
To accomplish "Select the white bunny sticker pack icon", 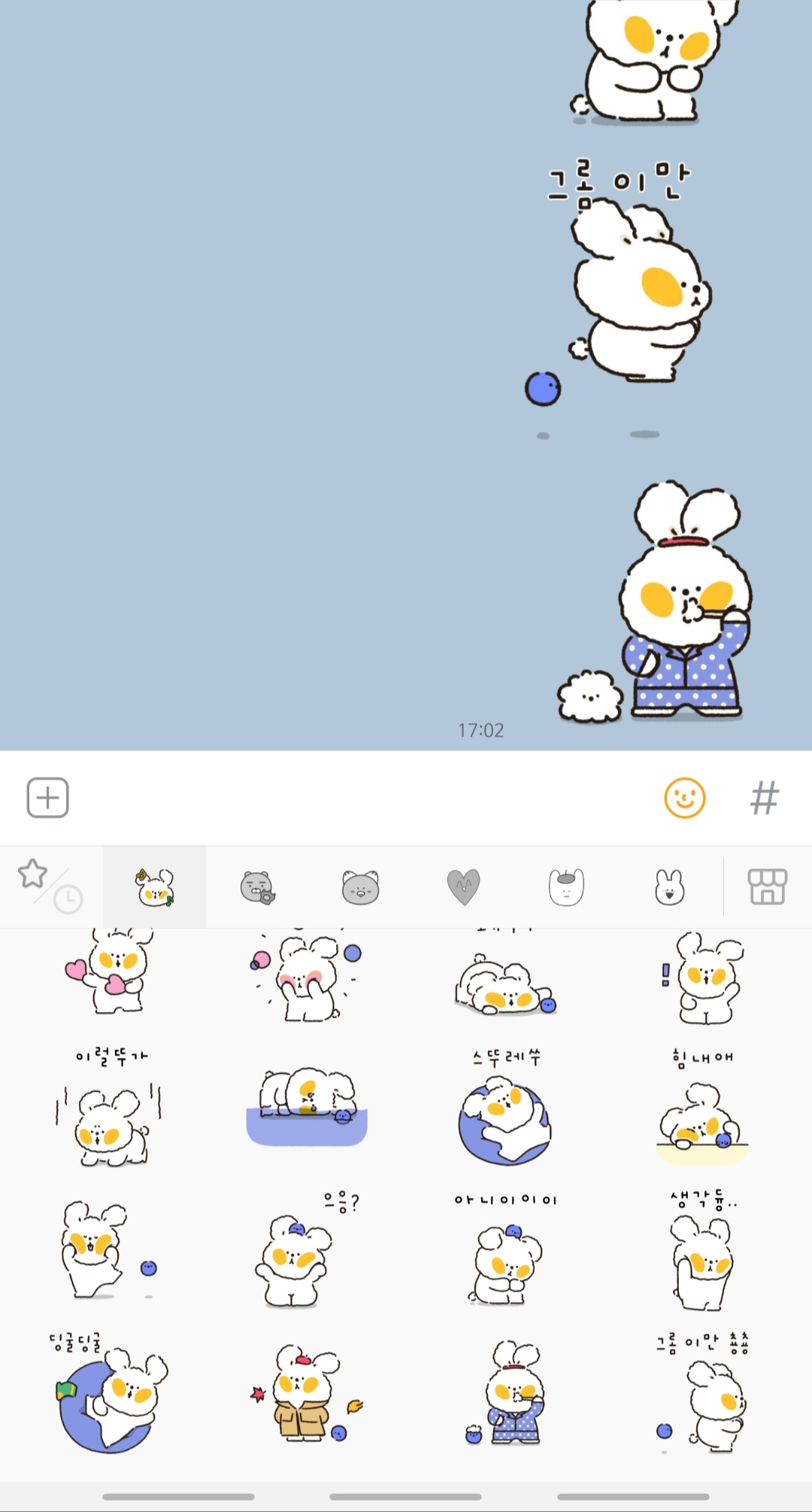I will pos(669,886).
